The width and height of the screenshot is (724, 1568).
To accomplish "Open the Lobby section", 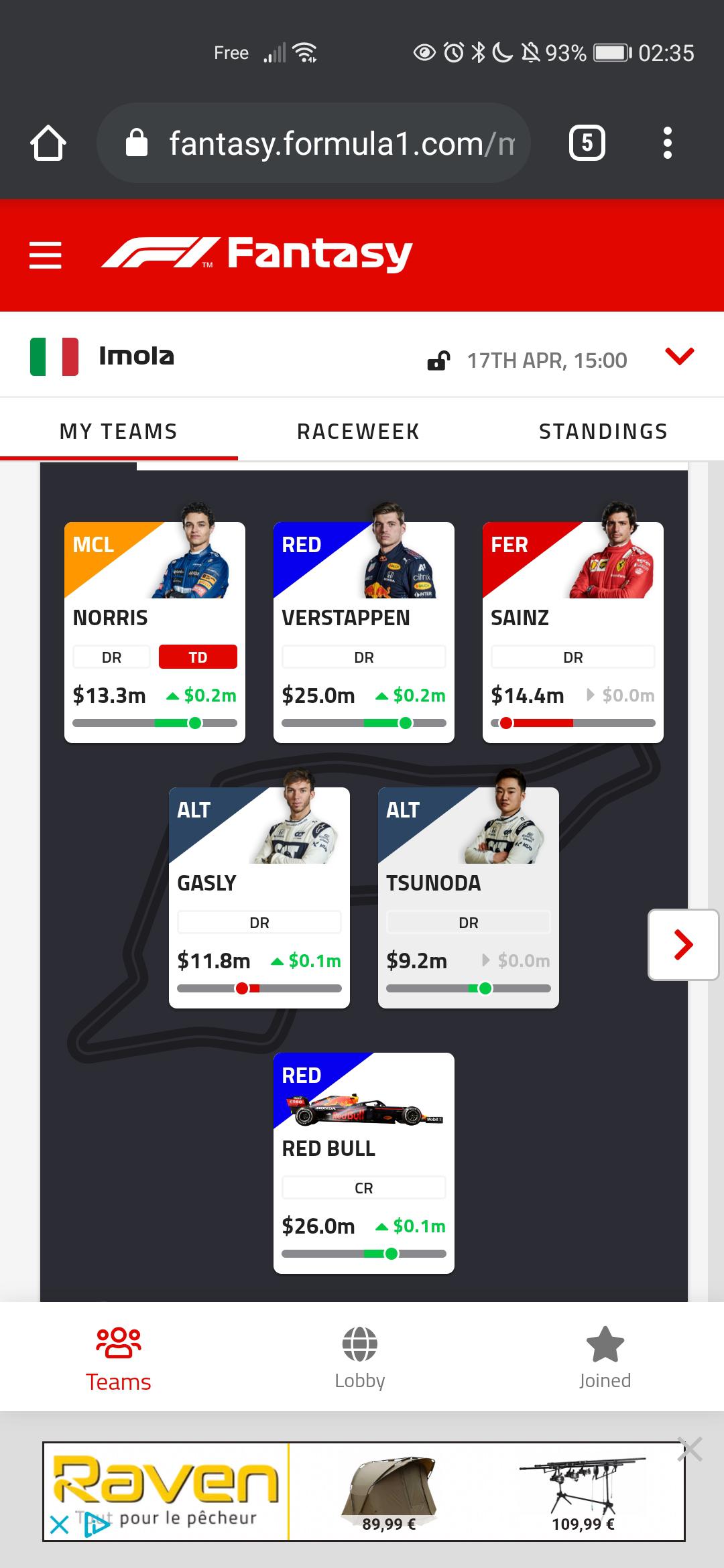I will pyautogui.click(x=360, y=1358).
